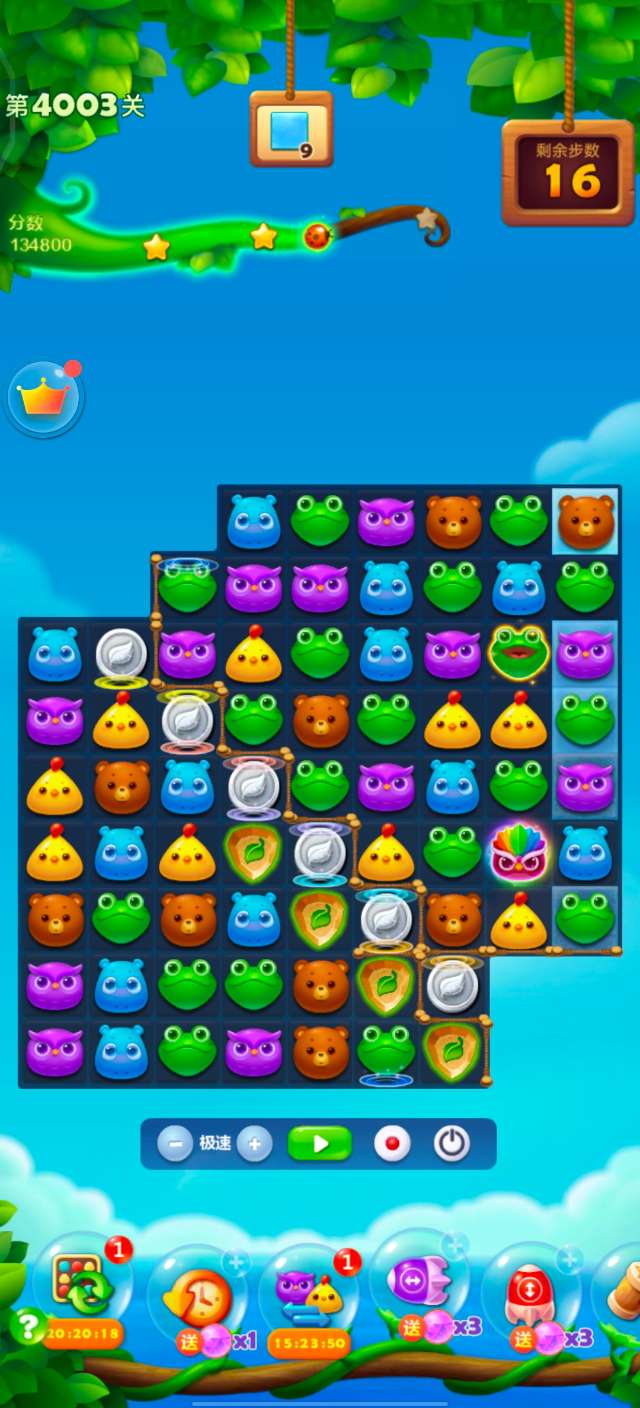The width and height of the screenshot is (640, 1408).
Task: Use the hammer booster
Action: (x=624, y=1290)
